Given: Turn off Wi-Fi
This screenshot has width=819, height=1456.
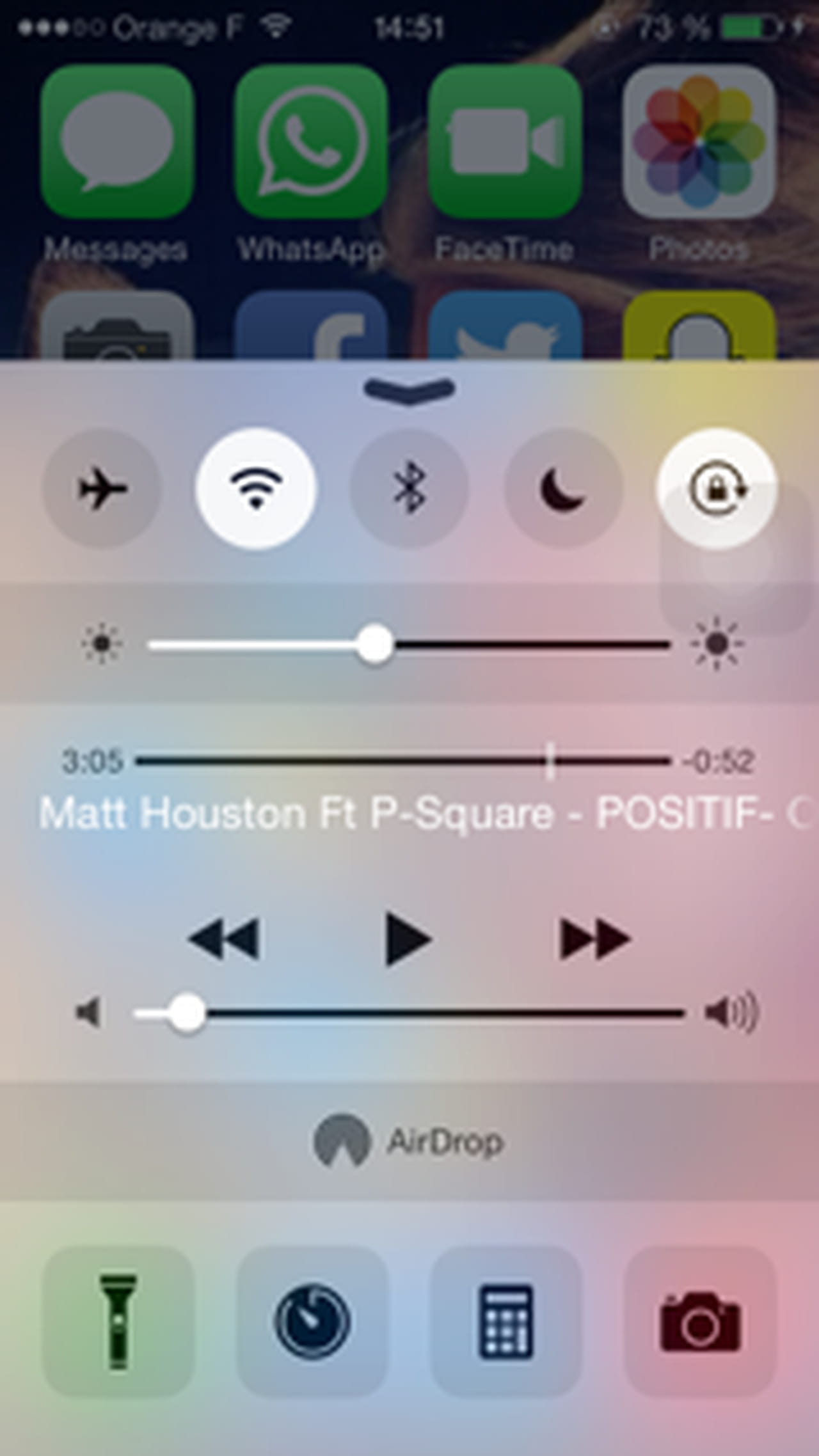Looking at the screenshot, I should 255,489.
